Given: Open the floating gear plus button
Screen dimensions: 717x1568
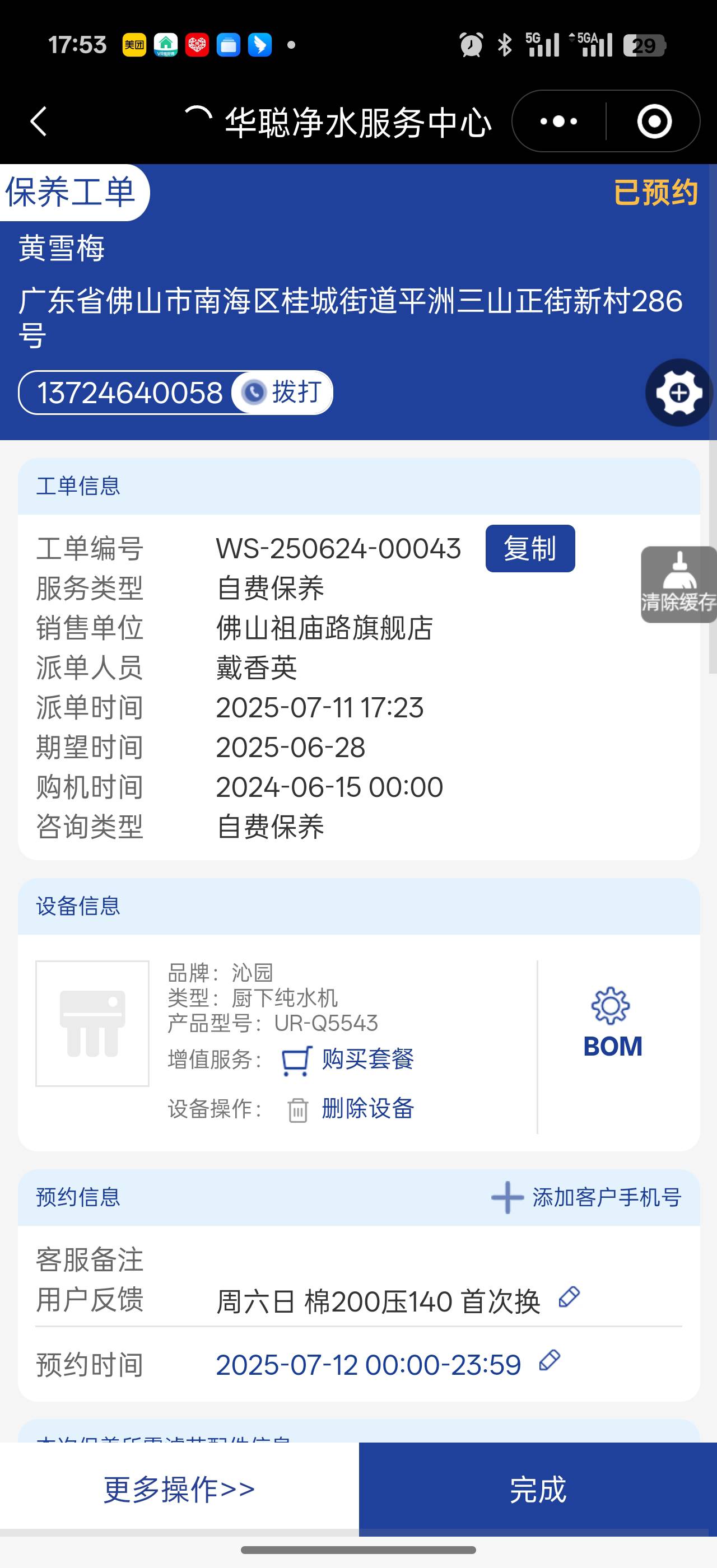Looking at the screenshot, I should tap(679, 393).
